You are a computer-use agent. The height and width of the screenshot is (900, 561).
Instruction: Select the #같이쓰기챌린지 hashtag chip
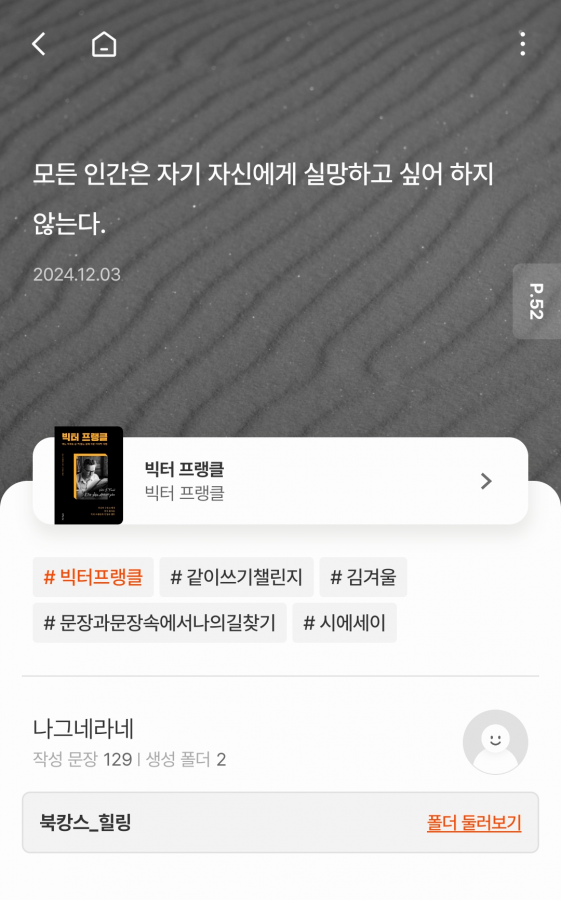(x=237, y=577)
